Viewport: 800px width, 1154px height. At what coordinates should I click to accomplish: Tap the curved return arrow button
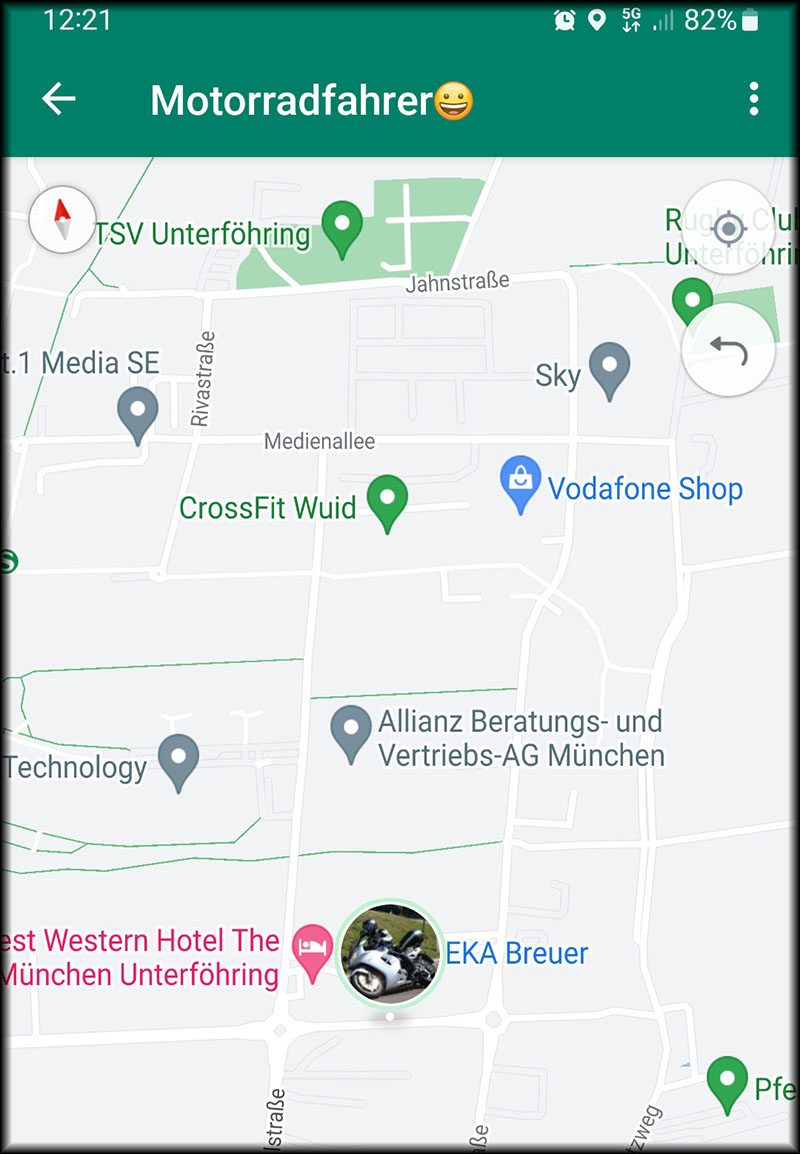728,350
